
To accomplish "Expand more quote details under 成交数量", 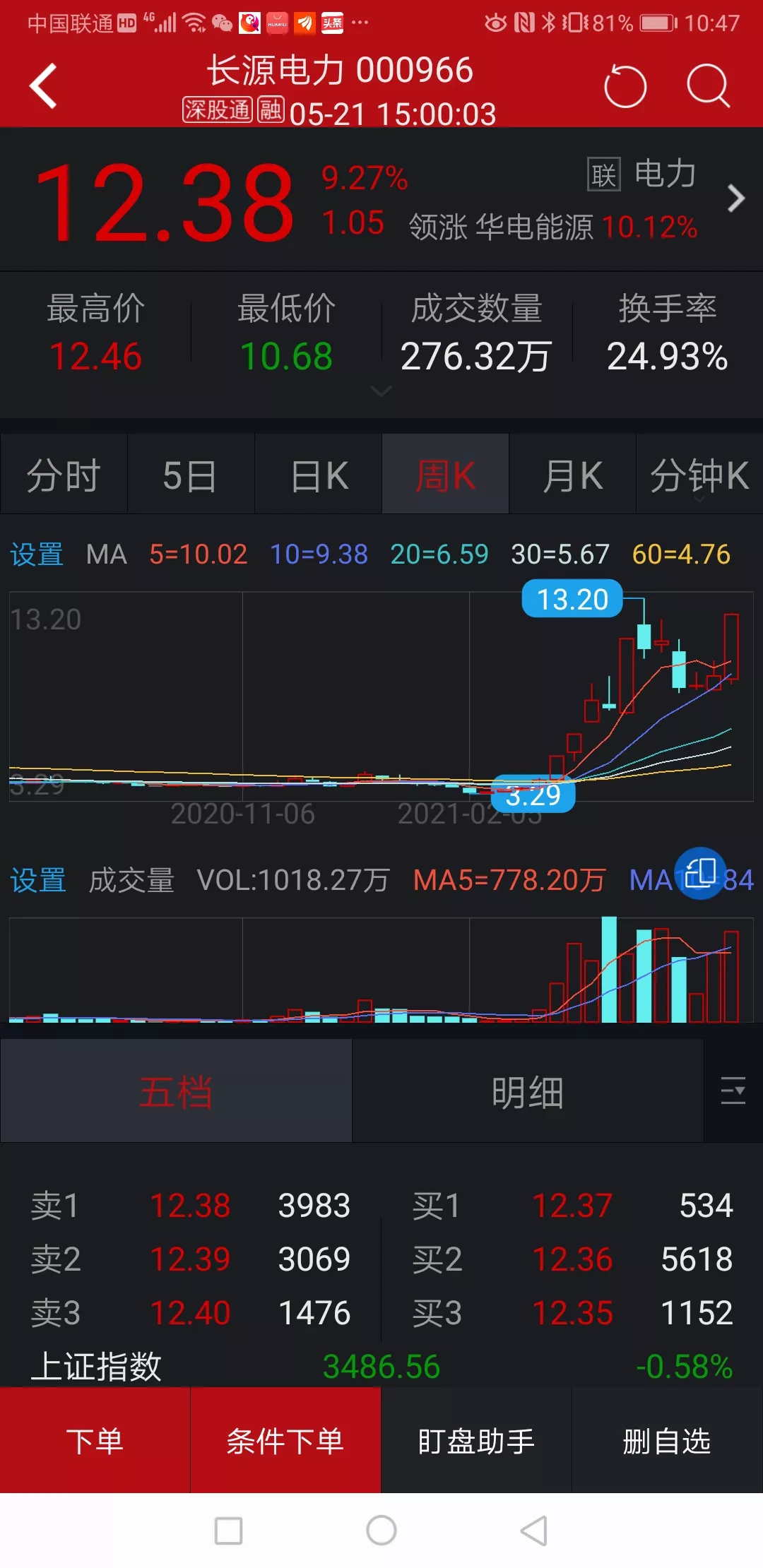I will pos(381,391).
